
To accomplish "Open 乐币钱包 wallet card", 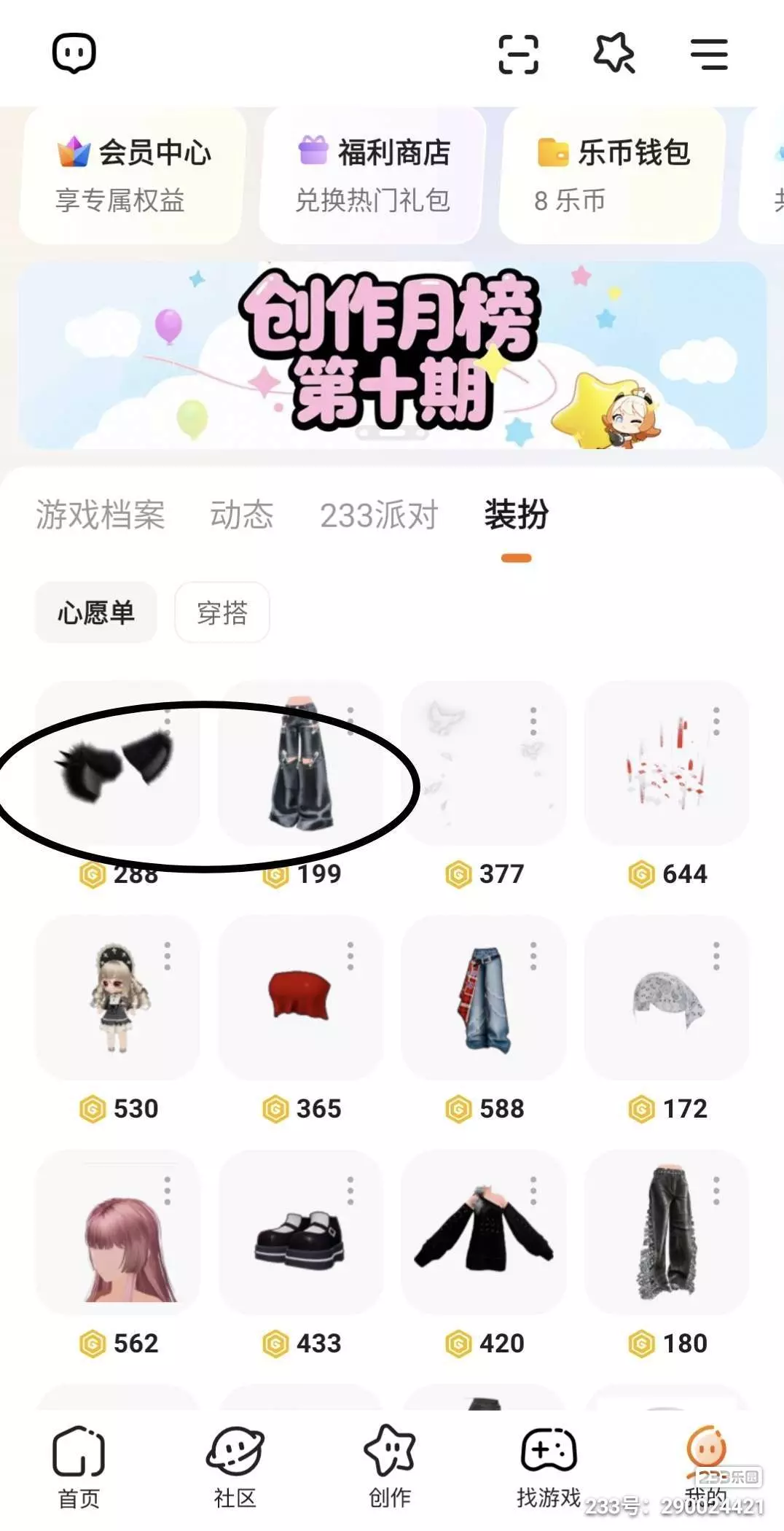I will (x=611, y=175).
